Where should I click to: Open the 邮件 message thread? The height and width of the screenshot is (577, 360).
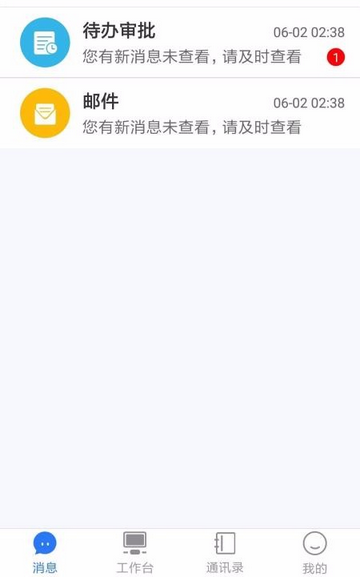coord(180,113)
